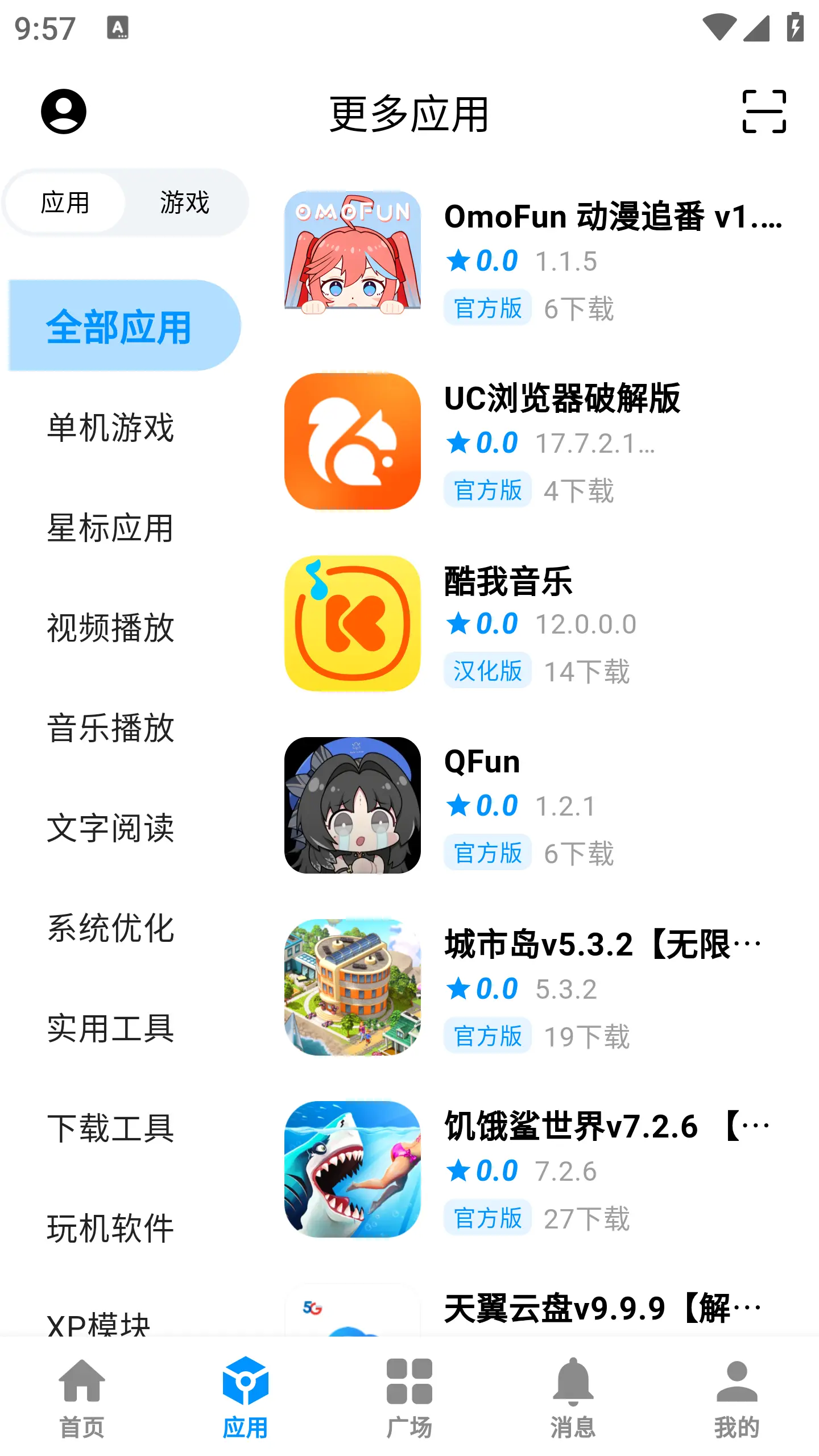
Task: Switch the toggle back to 应用 mode
Action: tap(65, 202)
